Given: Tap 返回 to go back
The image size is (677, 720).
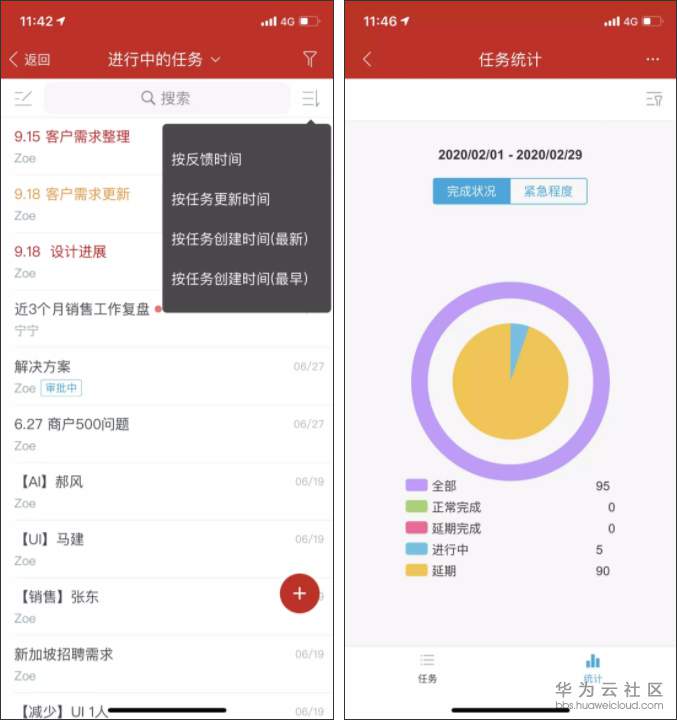Looking at the screenshot, I should coord(30,60).
